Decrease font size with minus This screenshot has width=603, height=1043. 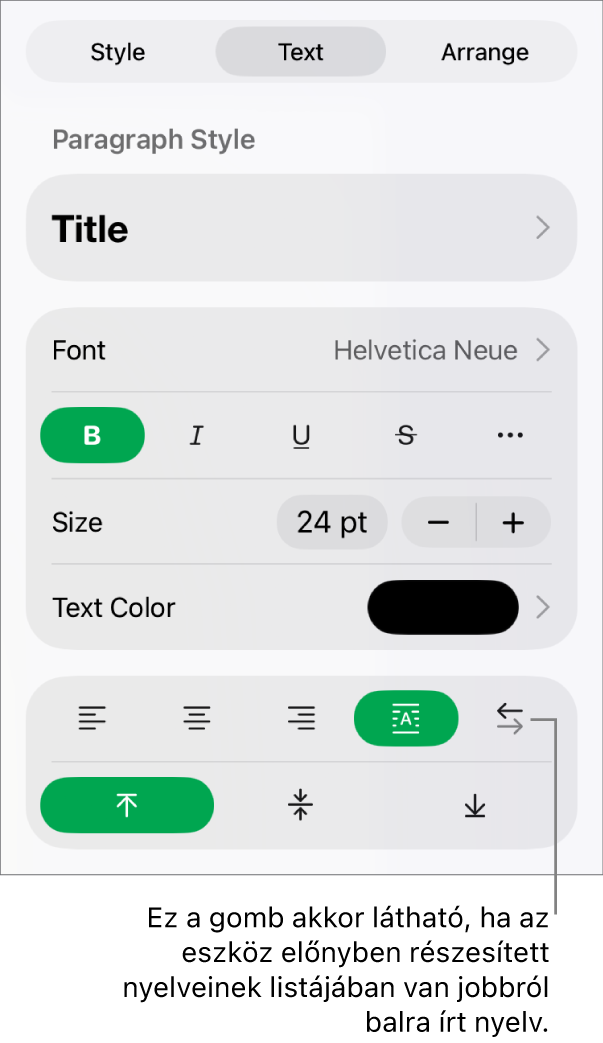(x=439, y=522)
